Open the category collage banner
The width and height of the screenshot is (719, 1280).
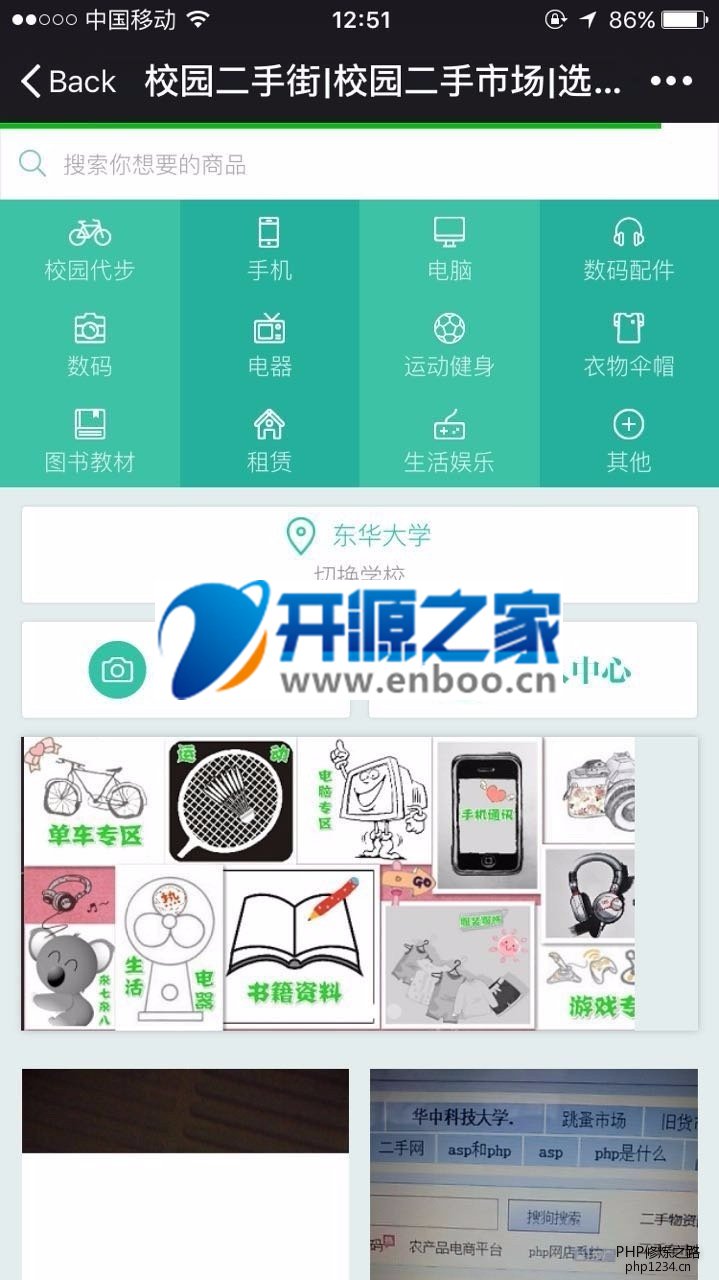[328, 884]
